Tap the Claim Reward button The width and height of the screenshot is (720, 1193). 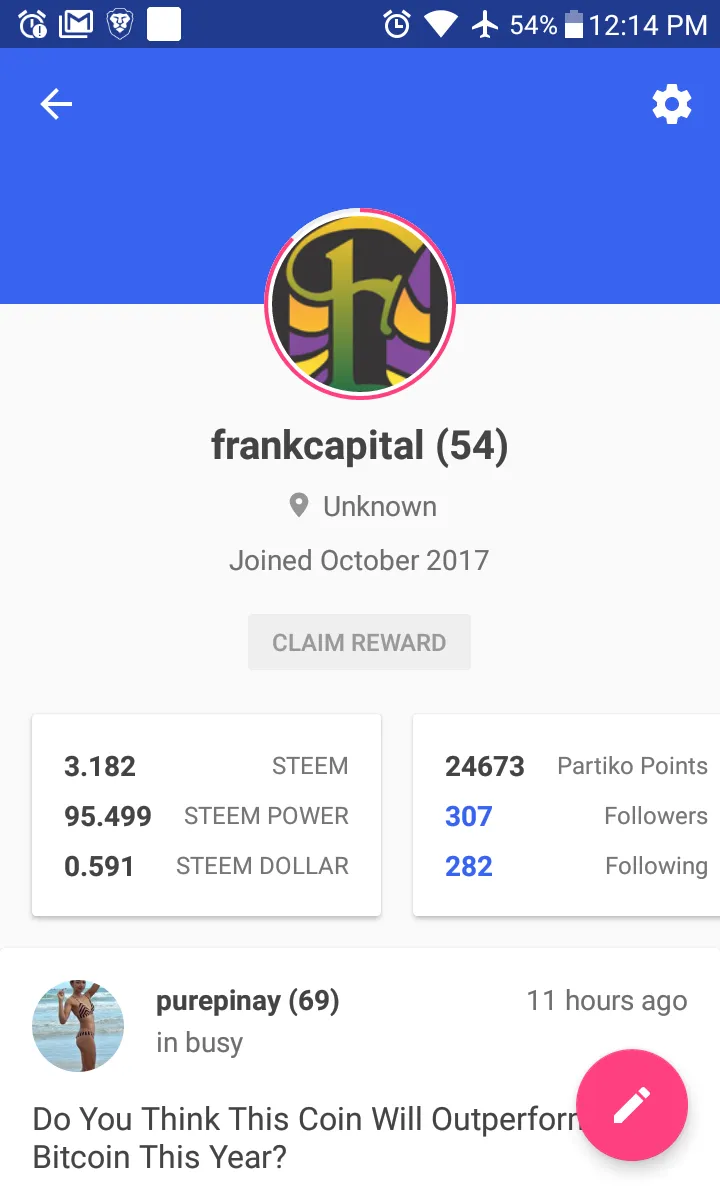pos(359,642)
